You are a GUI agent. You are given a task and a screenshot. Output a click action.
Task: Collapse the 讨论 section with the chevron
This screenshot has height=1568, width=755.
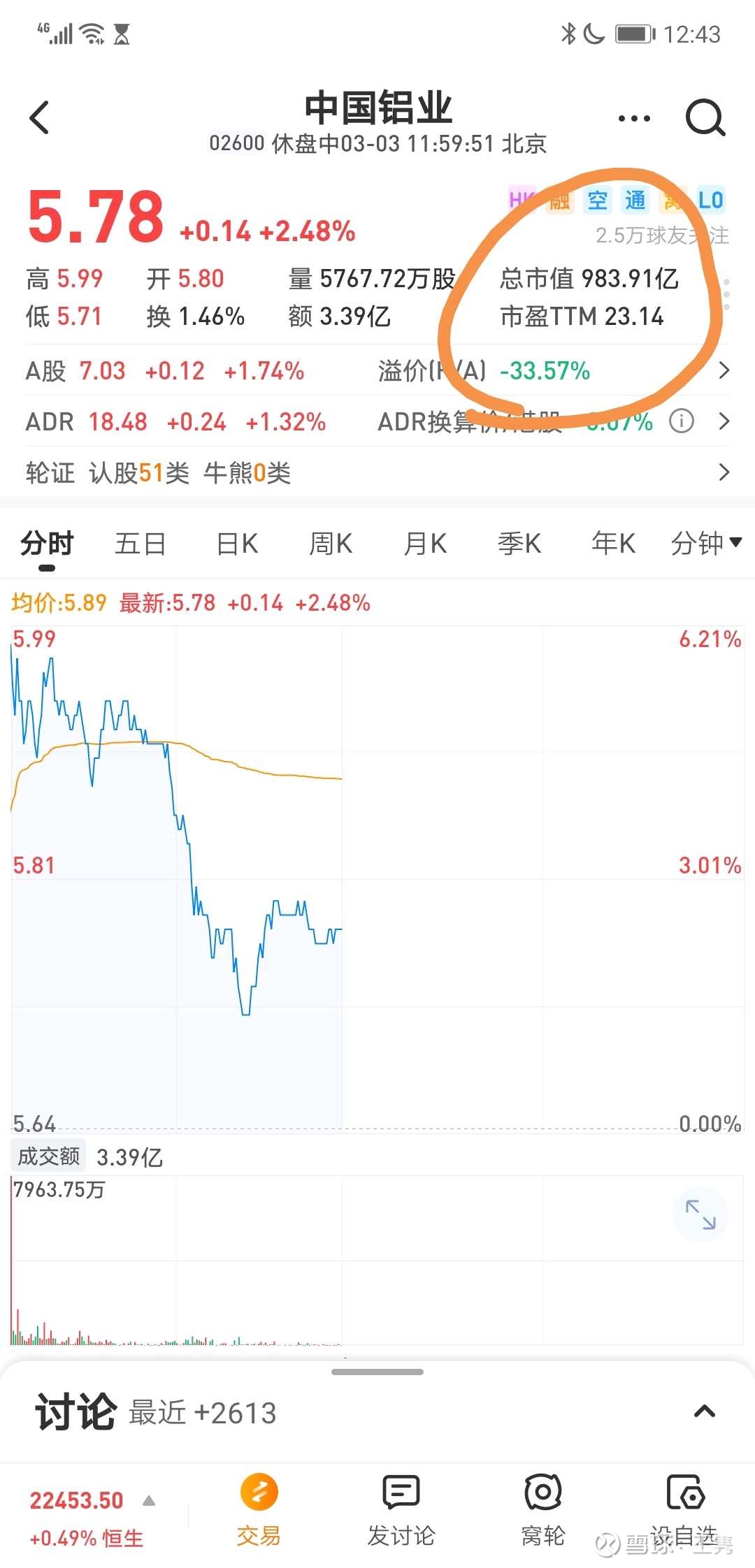705,1411
